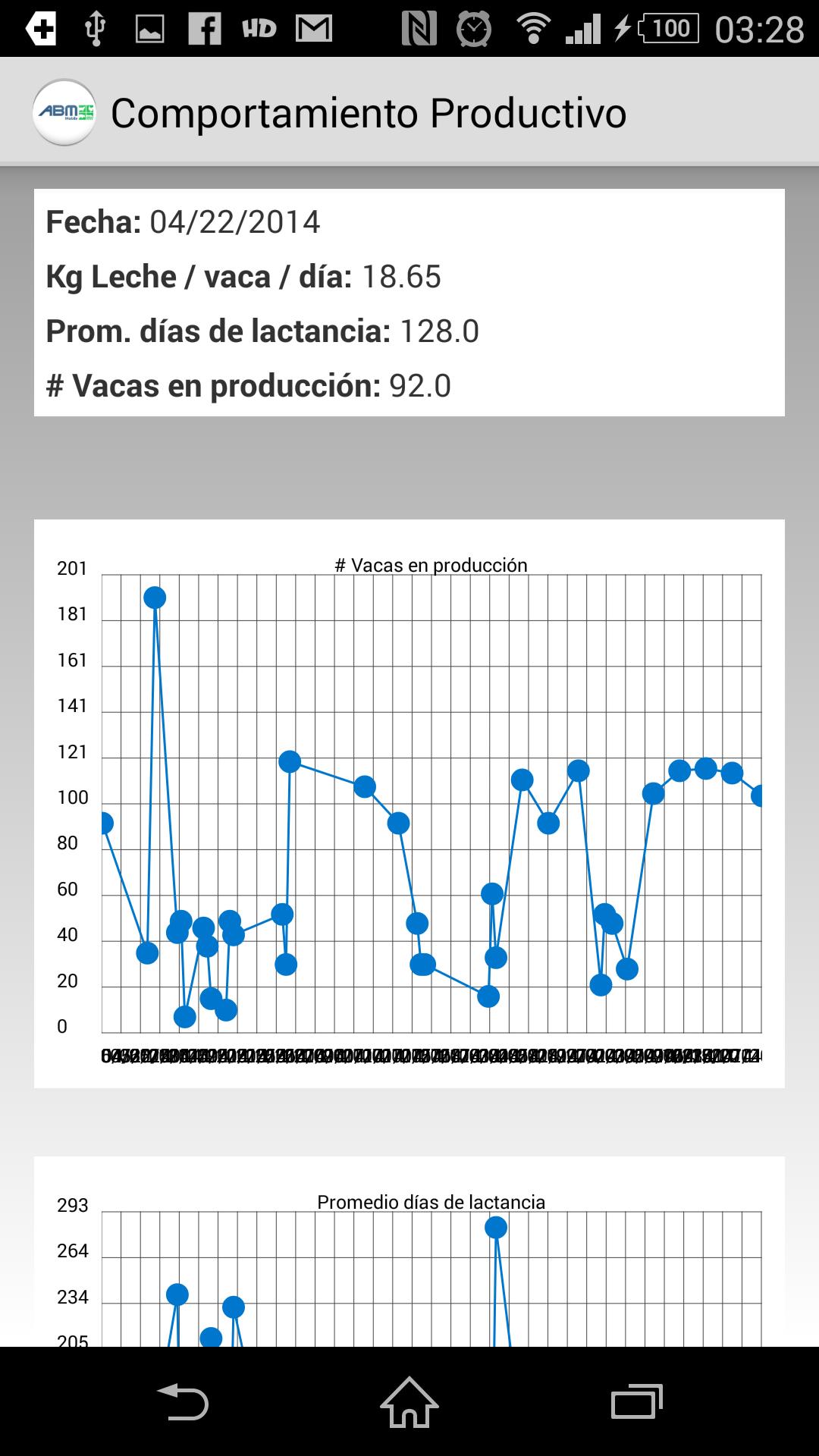
Task: Open the screenshot image notification icon
Action: click(x=149, y=29)
